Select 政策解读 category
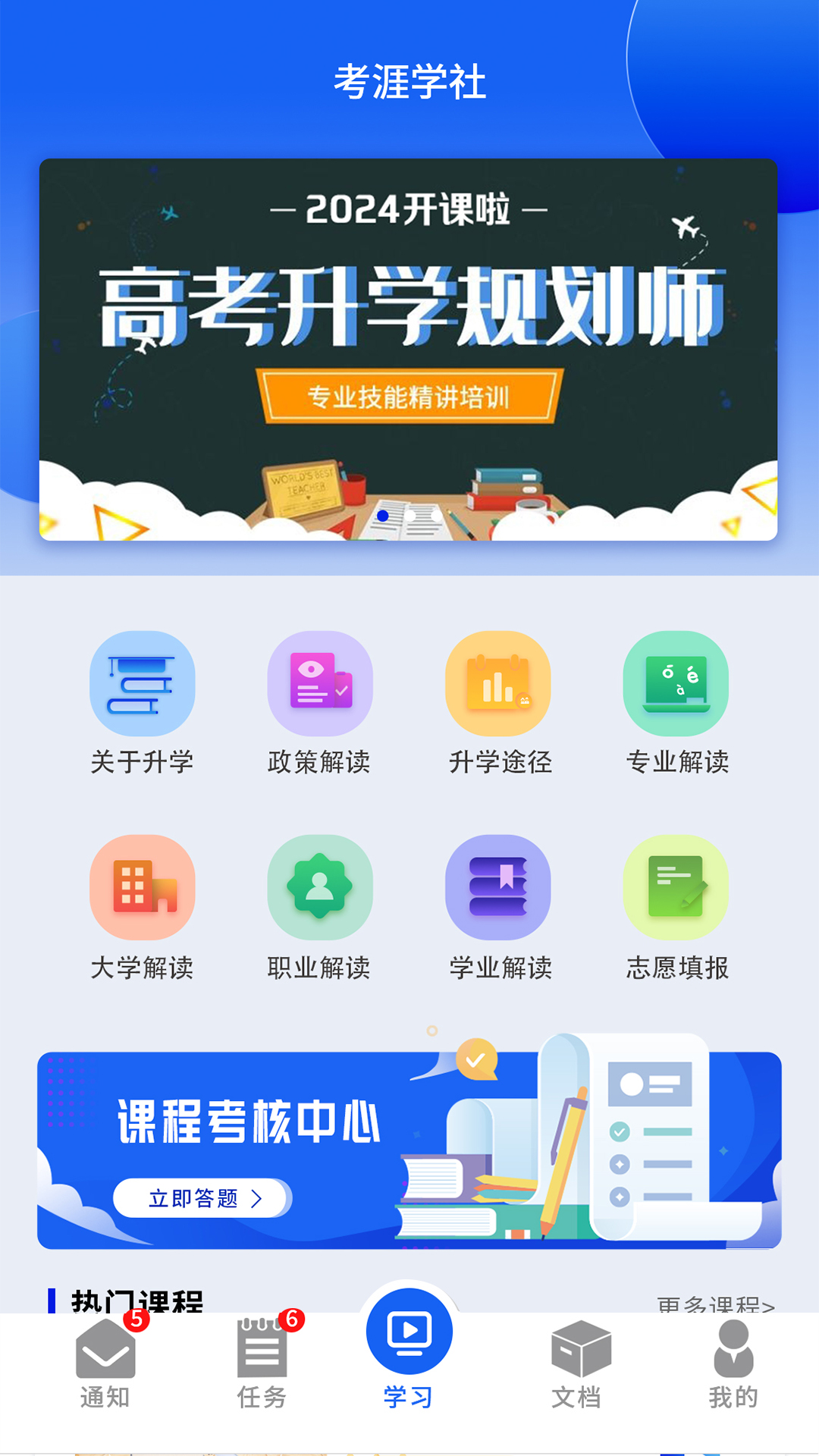This screenshot has height=1456, width=819. 319,703
